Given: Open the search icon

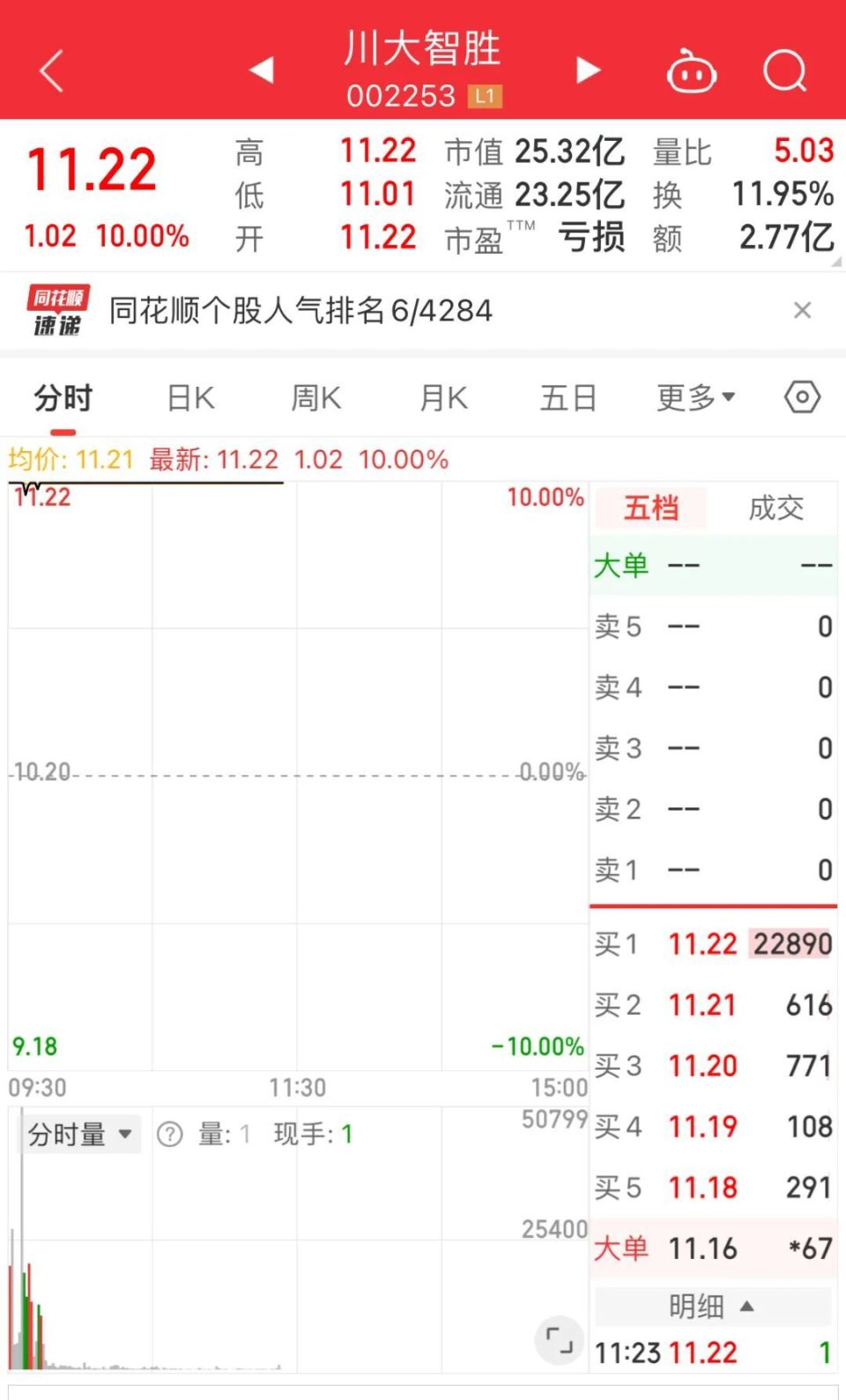Looking at the screenshot, I should point(785,70).
